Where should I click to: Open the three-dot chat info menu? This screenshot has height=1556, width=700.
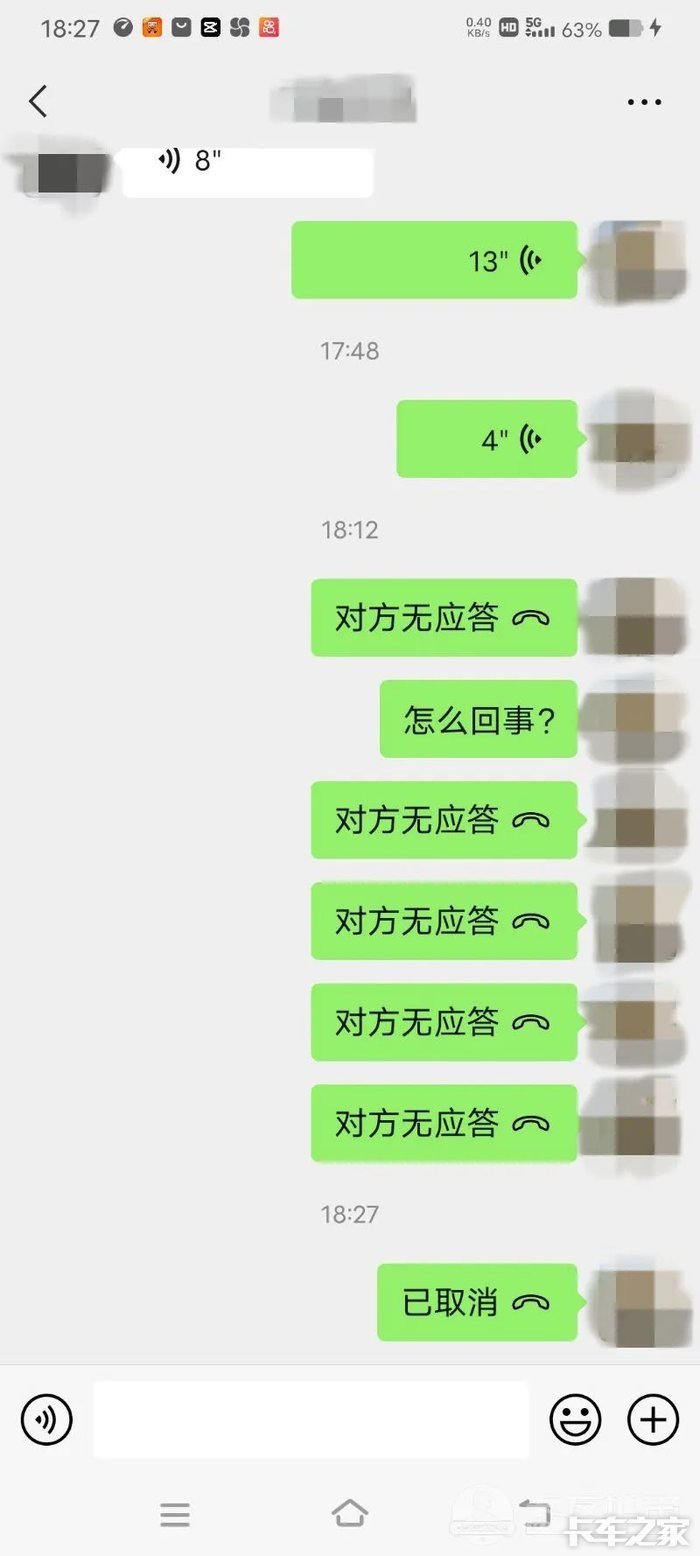(644, 102)
